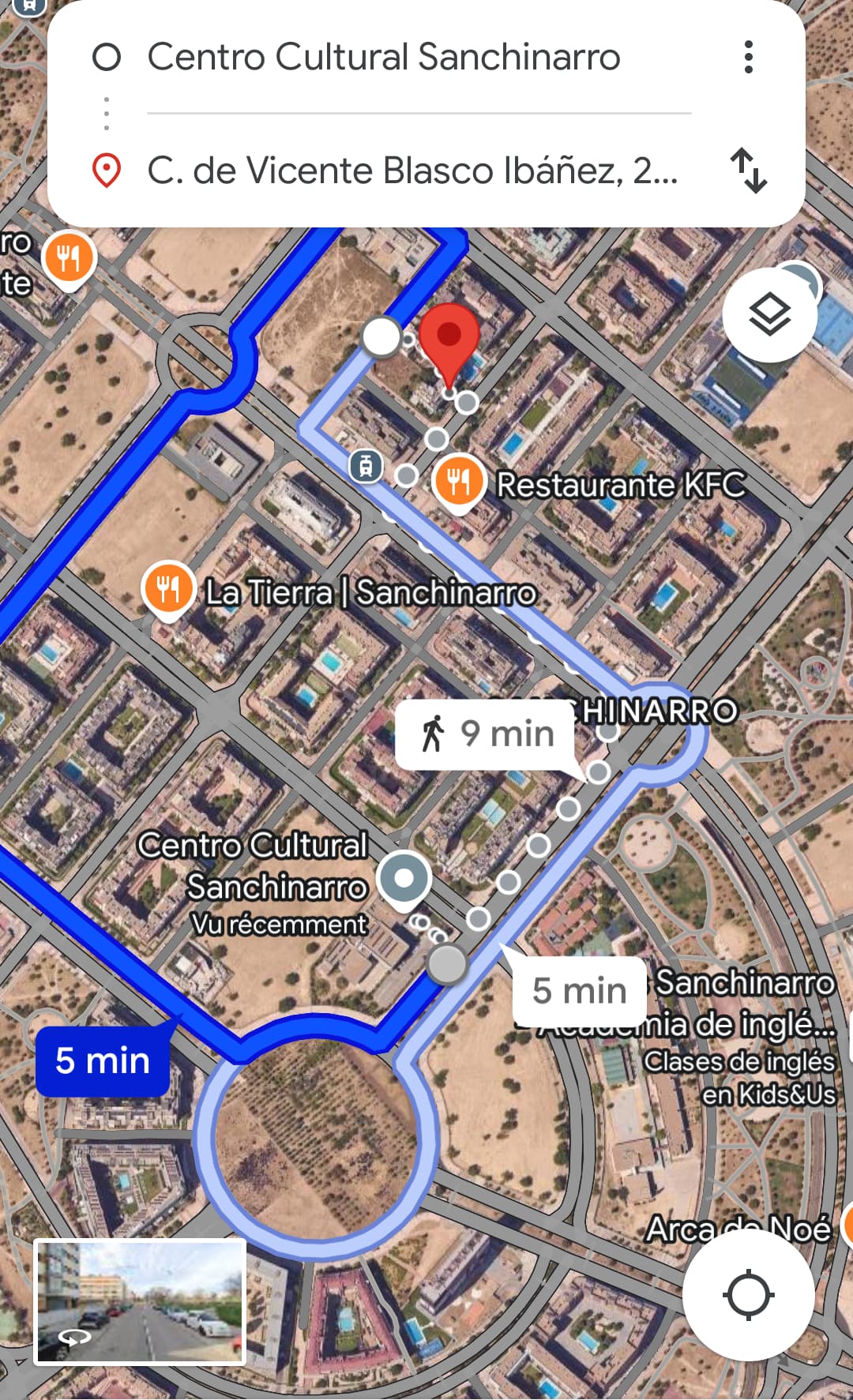Edit destination C. de Vicente Blasco Ibáñez

click(x=412, y=171)
